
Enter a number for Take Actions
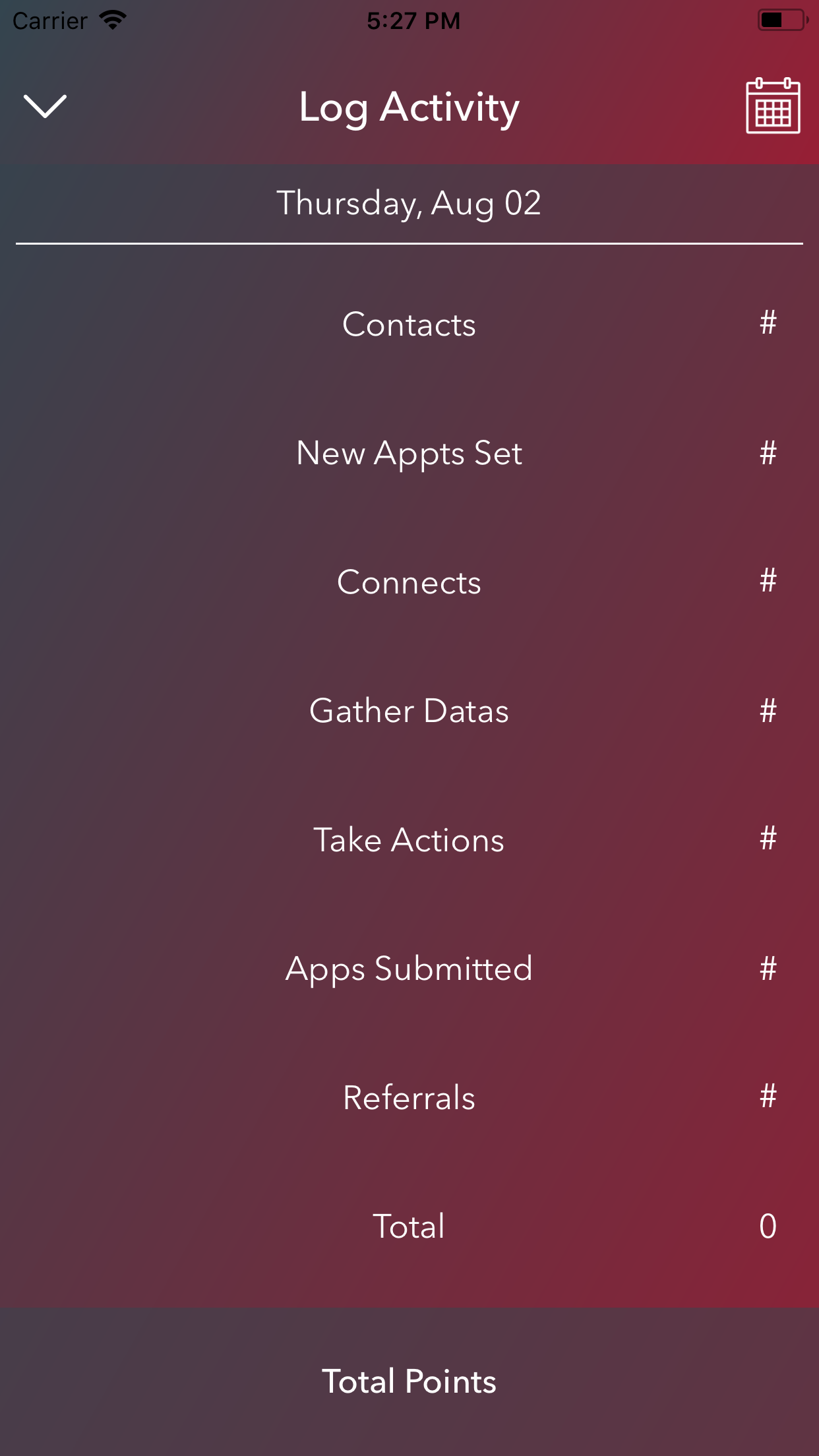tap(768, 839)
